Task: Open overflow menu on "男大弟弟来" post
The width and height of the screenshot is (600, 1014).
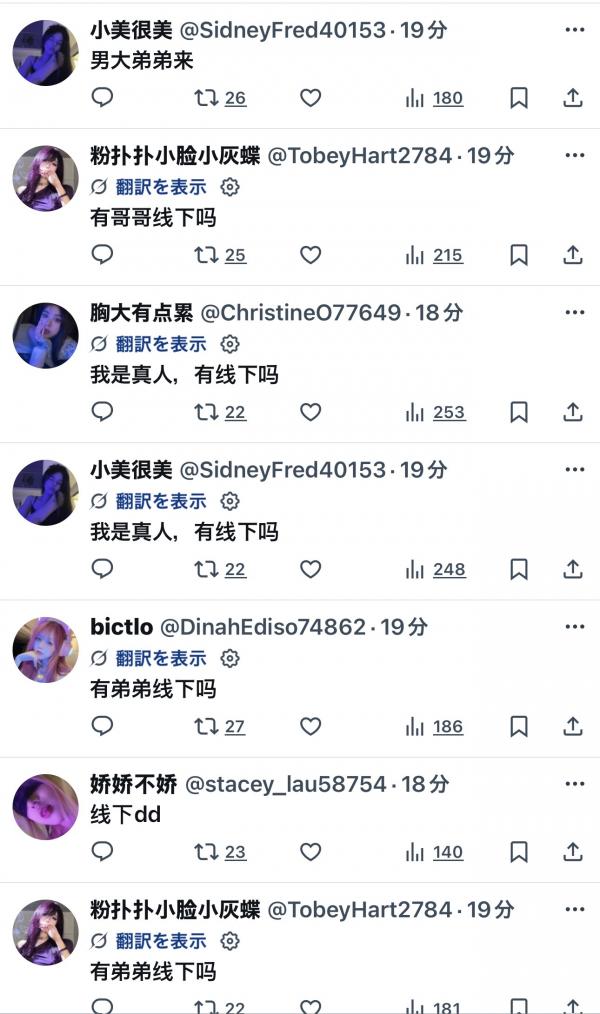Action: click(x=574, y=30)
